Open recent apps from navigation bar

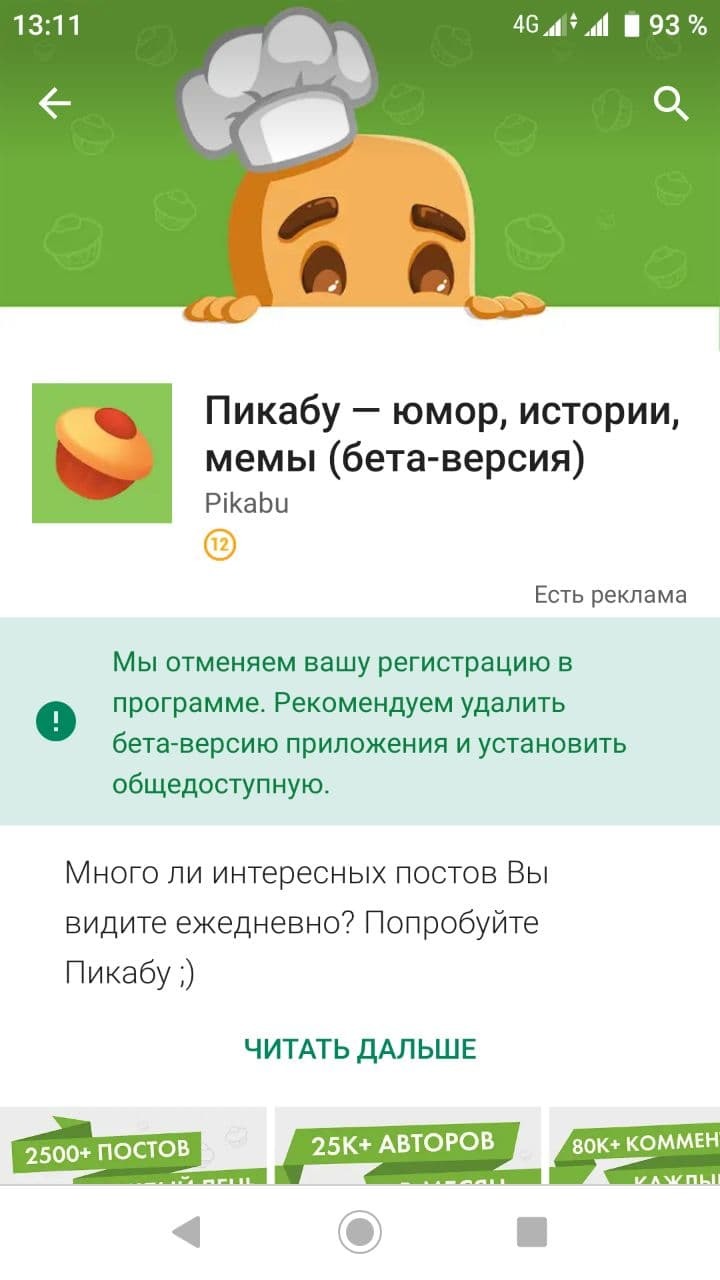coord(532,1232)
